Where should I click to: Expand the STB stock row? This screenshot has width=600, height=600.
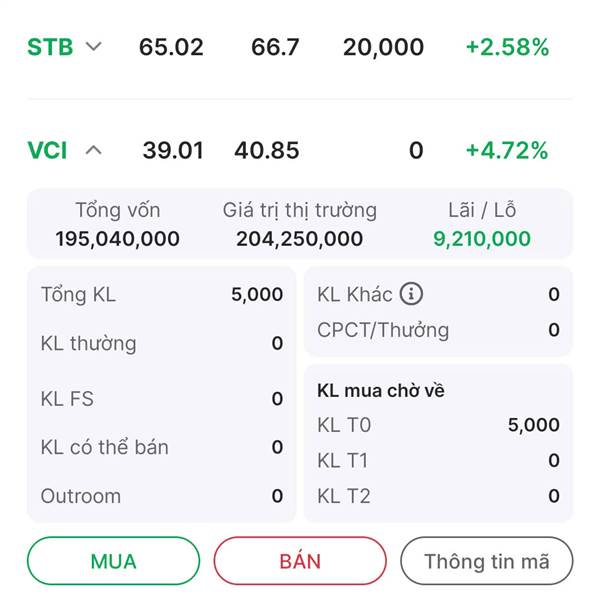point(93,47)
